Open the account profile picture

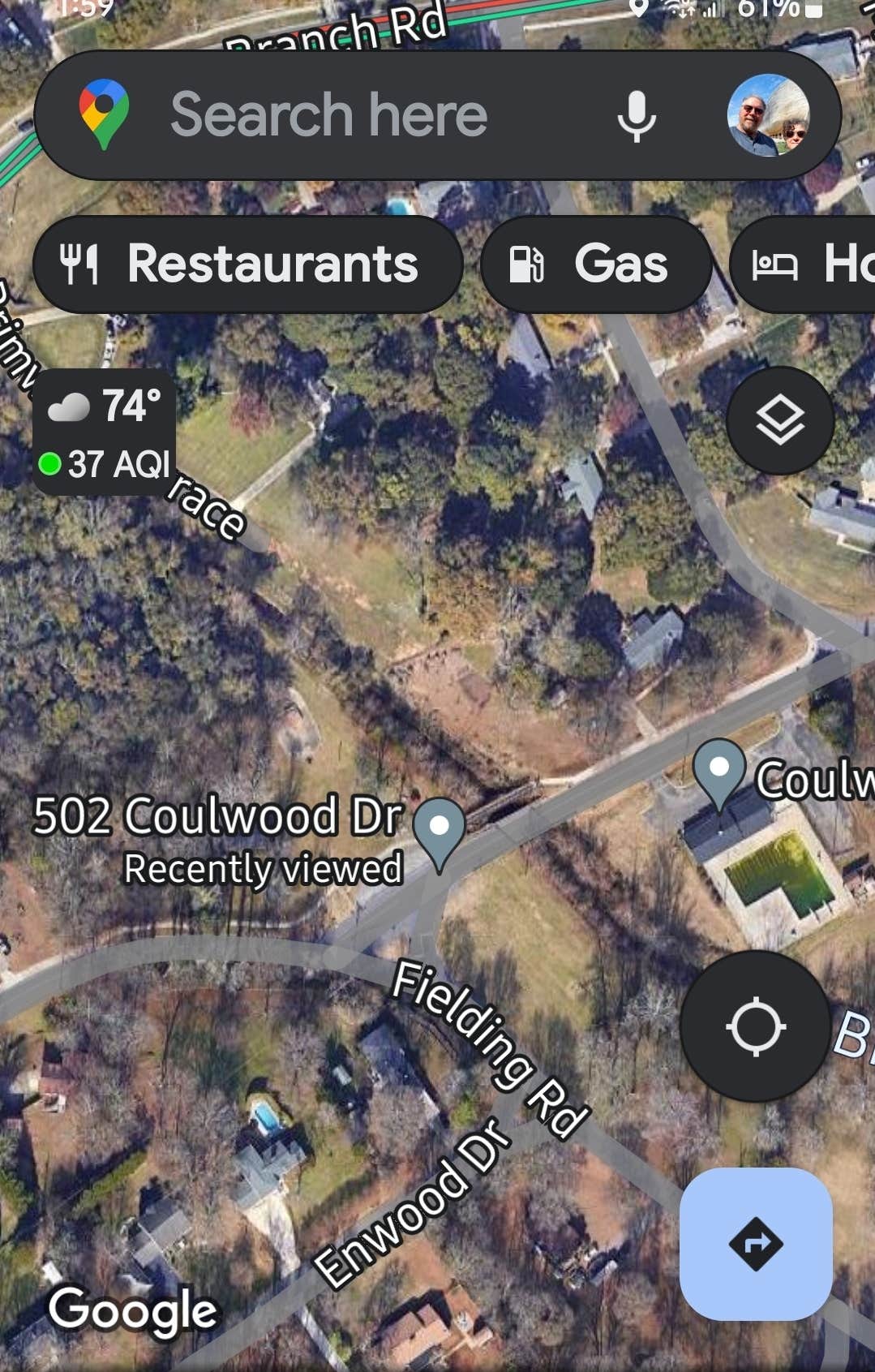point(767,115)
